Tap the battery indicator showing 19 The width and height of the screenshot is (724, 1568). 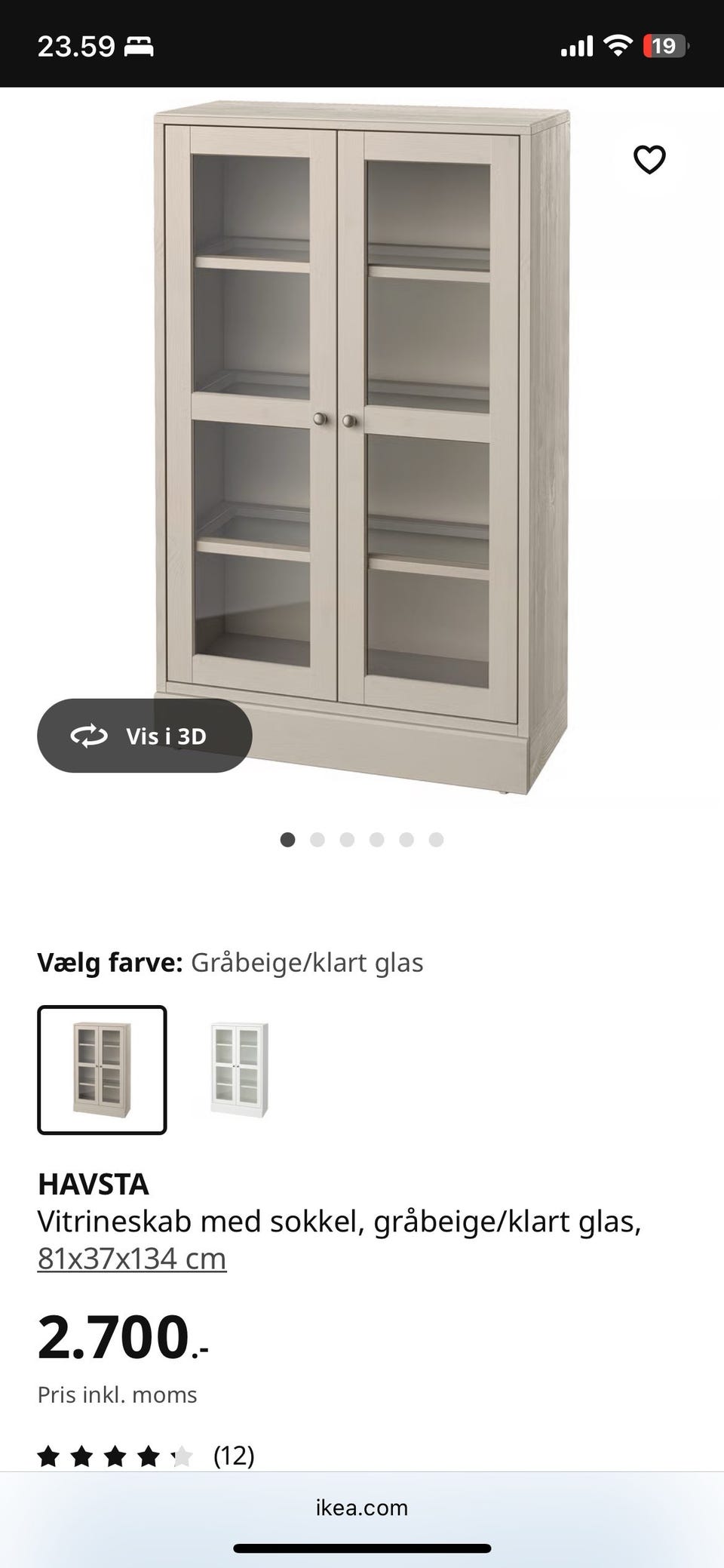click(x=665, y=44)
